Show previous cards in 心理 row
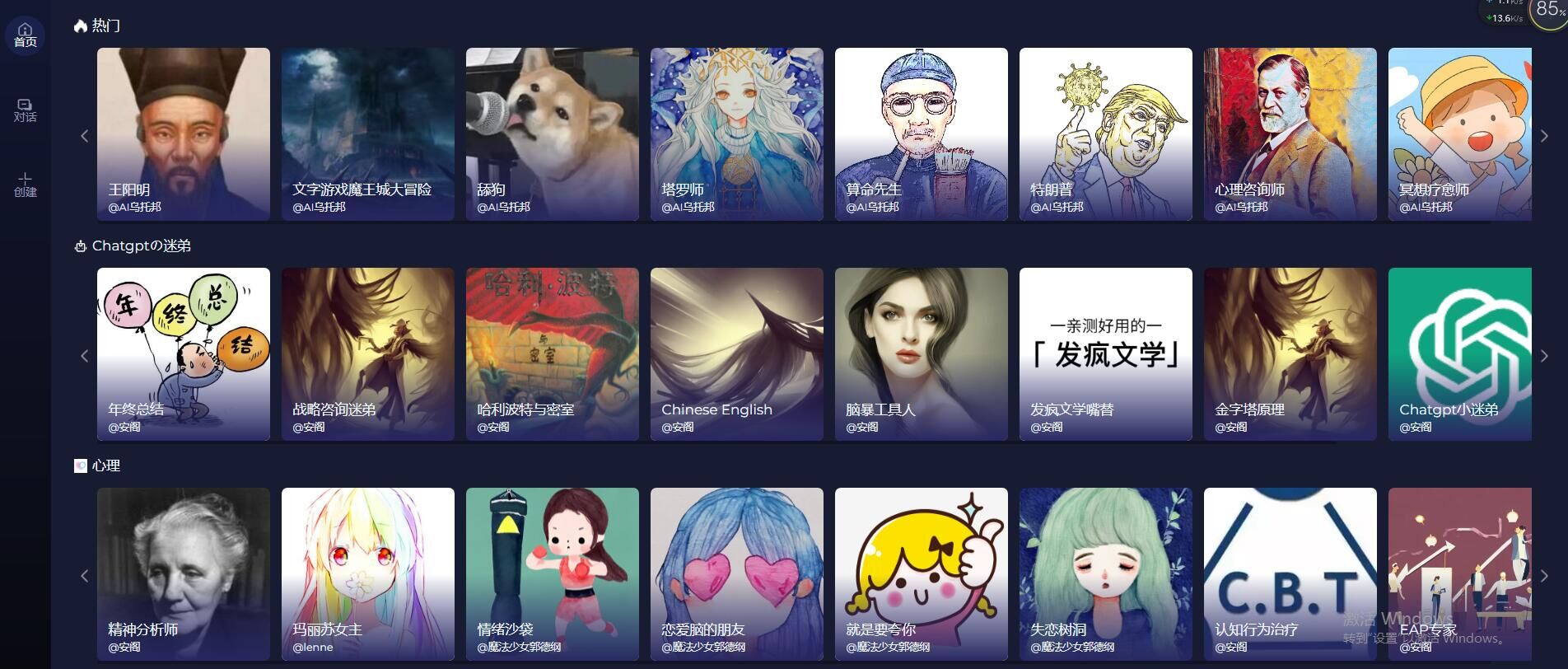Screen dimensions: 1568x669 point(84,576)
